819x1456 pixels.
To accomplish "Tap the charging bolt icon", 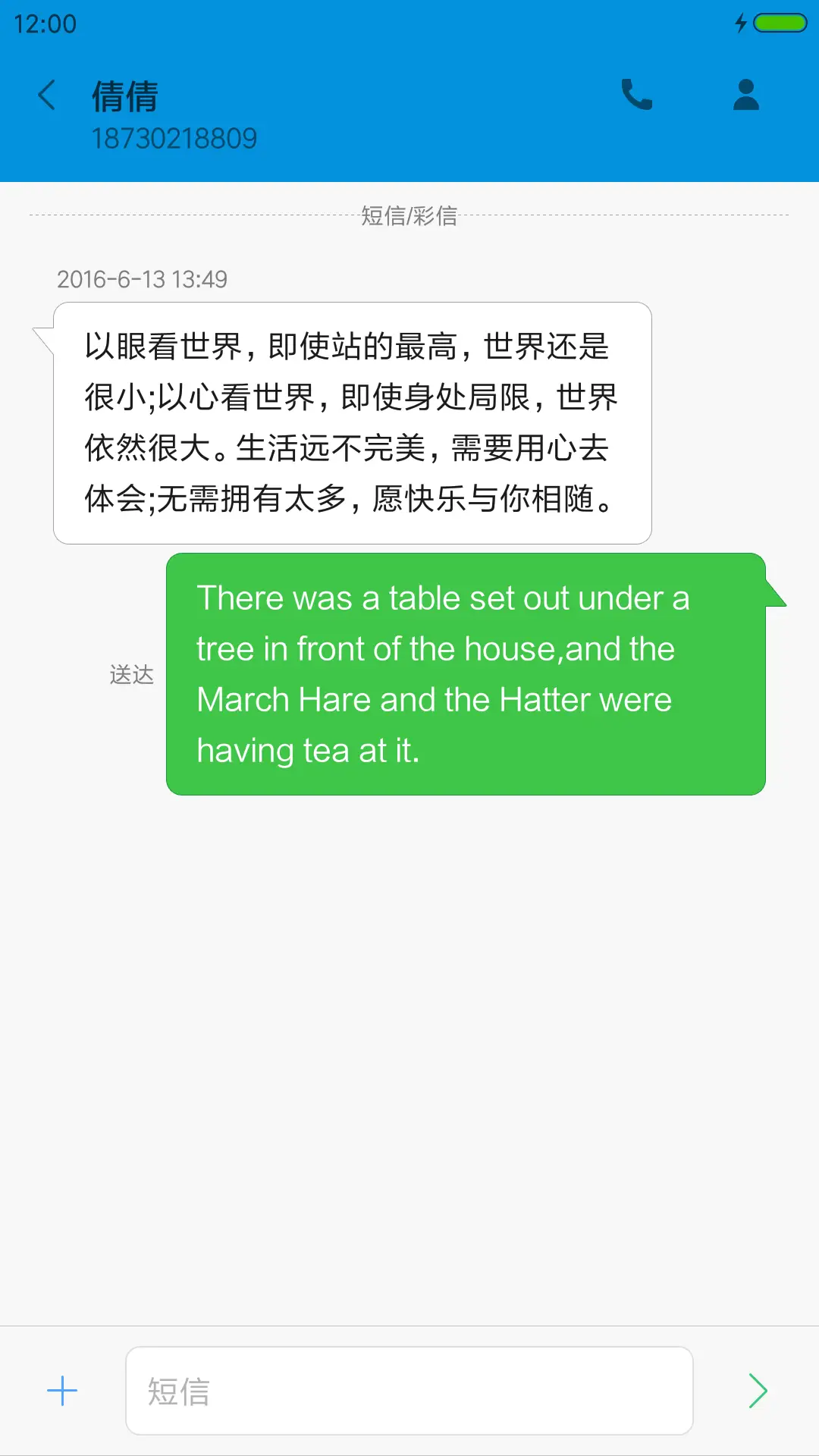I will [741, 23].
